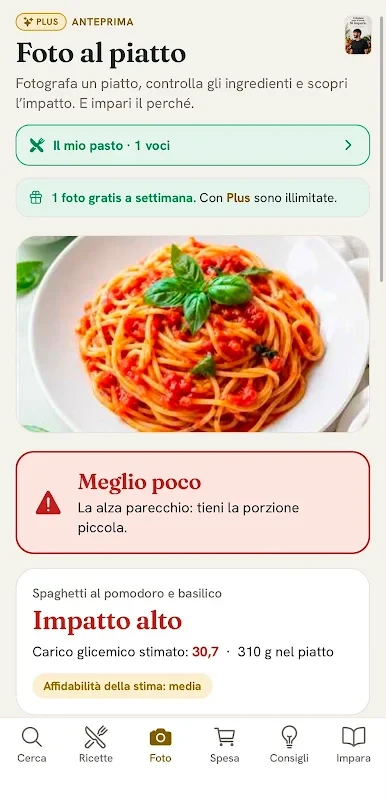The width and height of the screenshot is (386, 800).
Task: Switch to the Impara tab
Action: [353, 745]
